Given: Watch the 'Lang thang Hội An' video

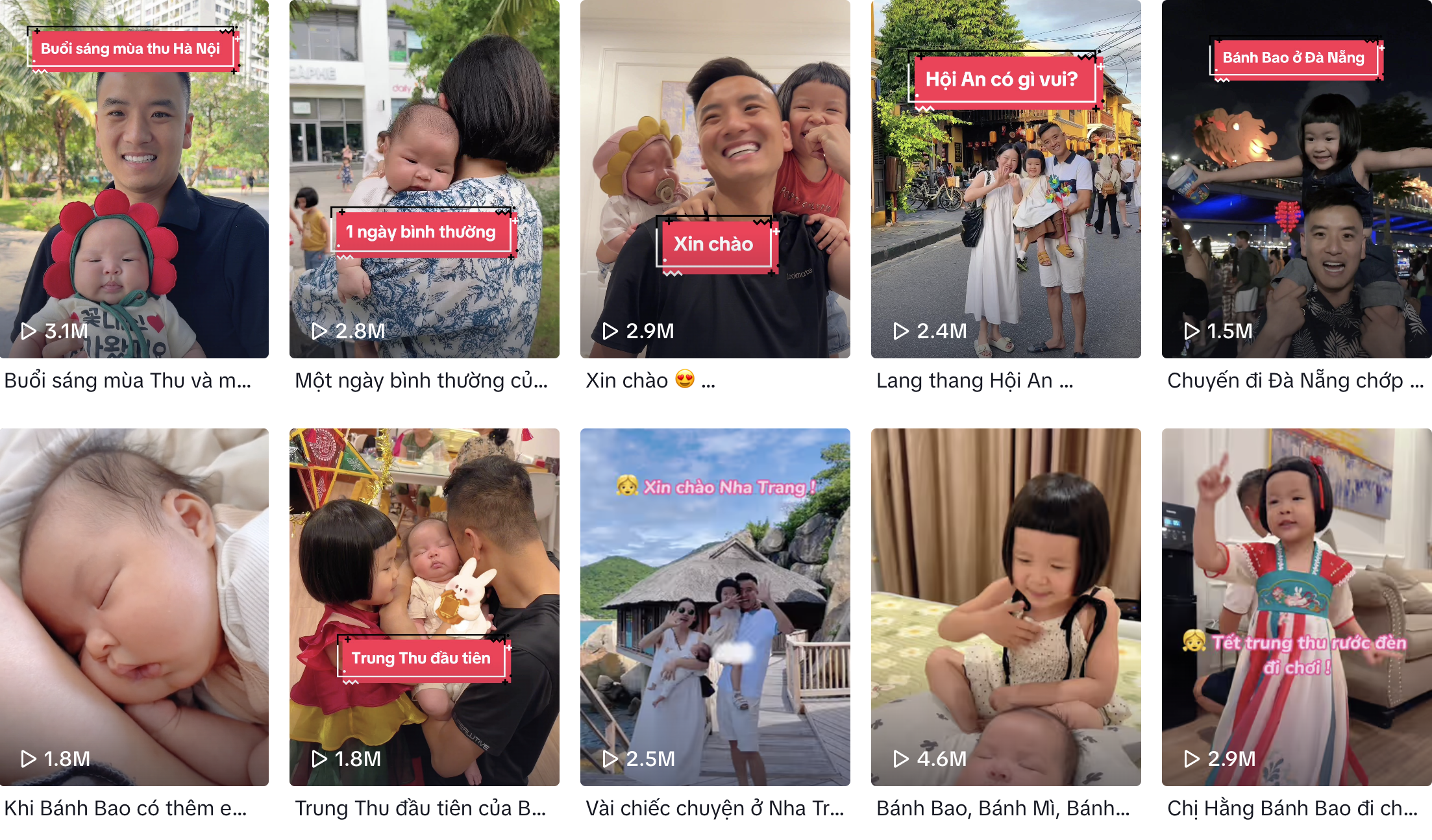Looking at the screenshot, I should (x=1006, y=179).
